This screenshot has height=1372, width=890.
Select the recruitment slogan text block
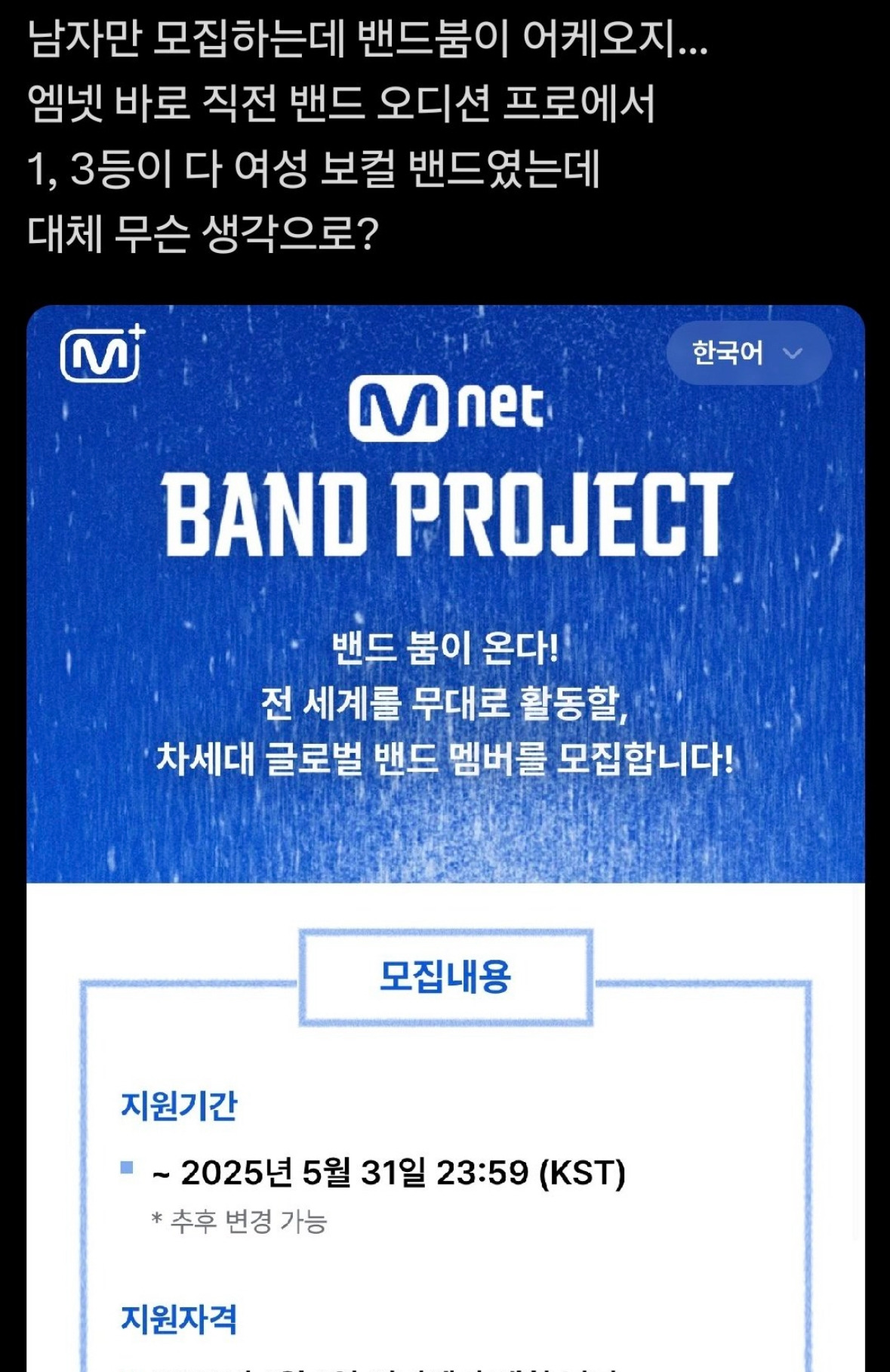445,702
